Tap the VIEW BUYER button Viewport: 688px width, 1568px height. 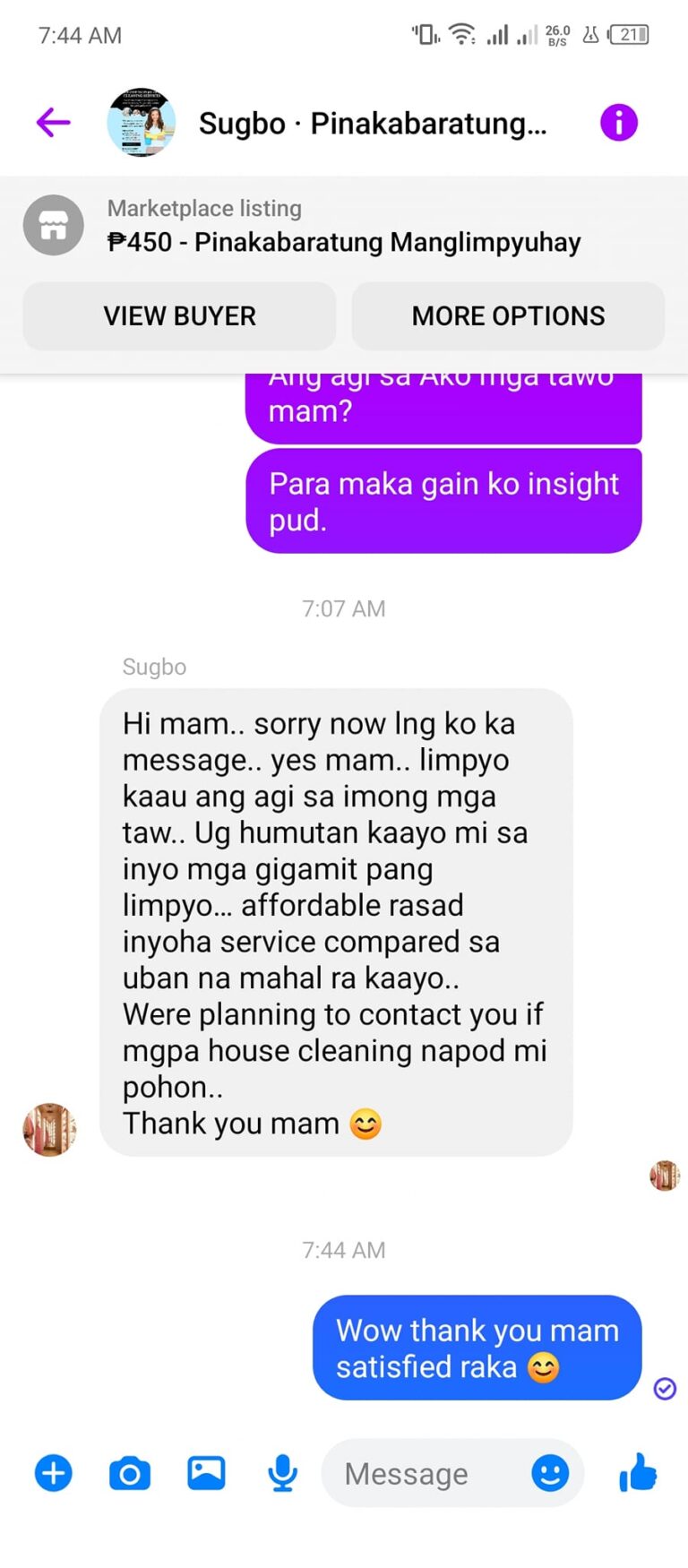point(179,316)
